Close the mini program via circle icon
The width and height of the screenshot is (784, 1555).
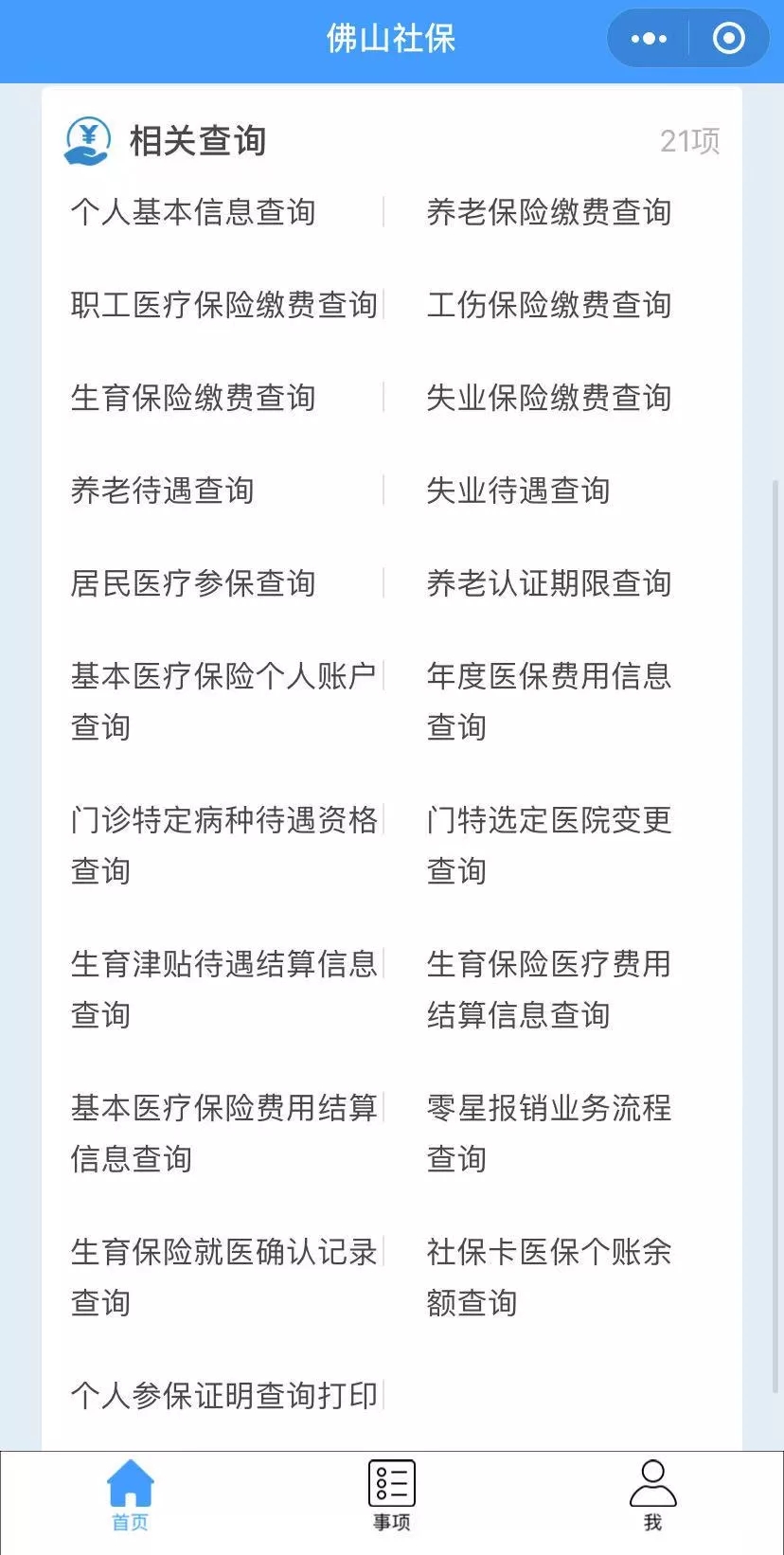[728, 39]
